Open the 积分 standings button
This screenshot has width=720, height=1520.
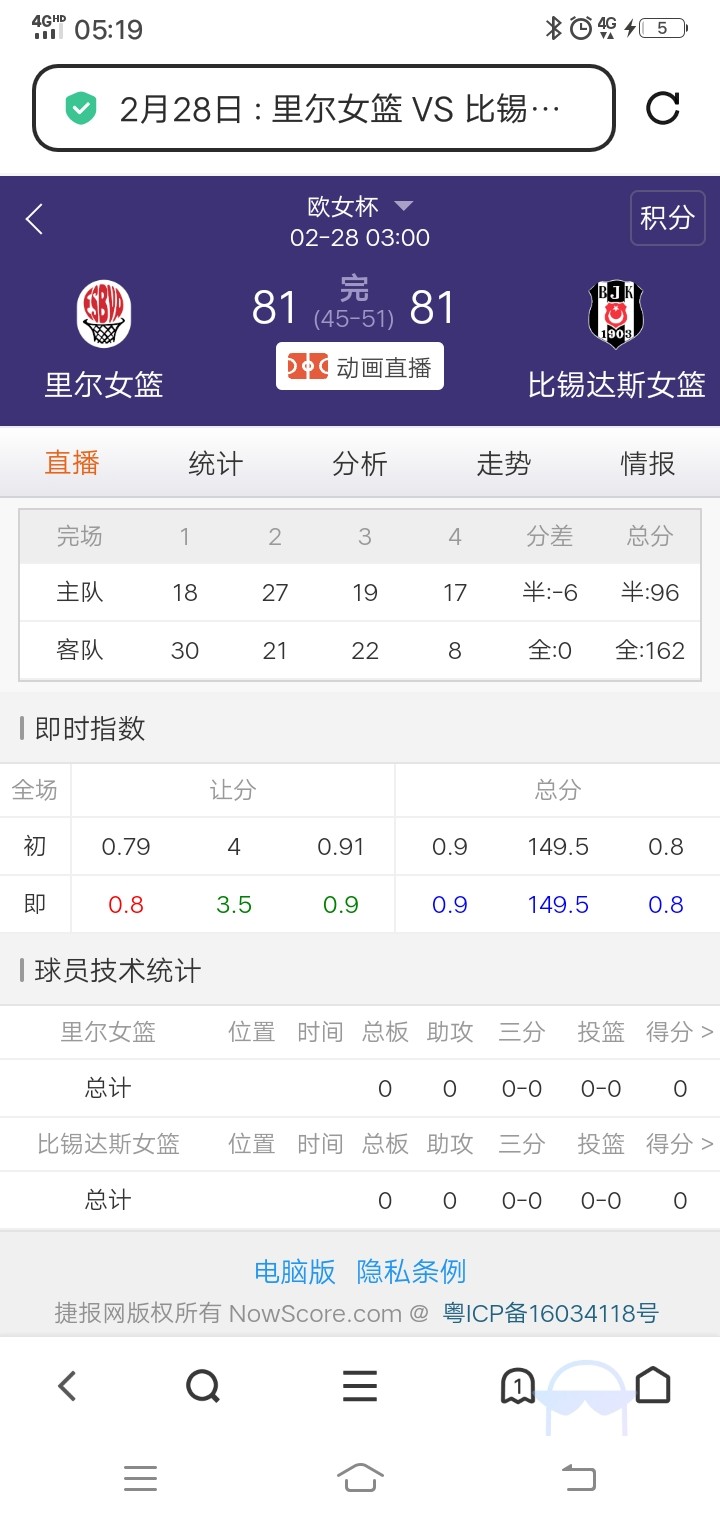[x=667, y=218]
